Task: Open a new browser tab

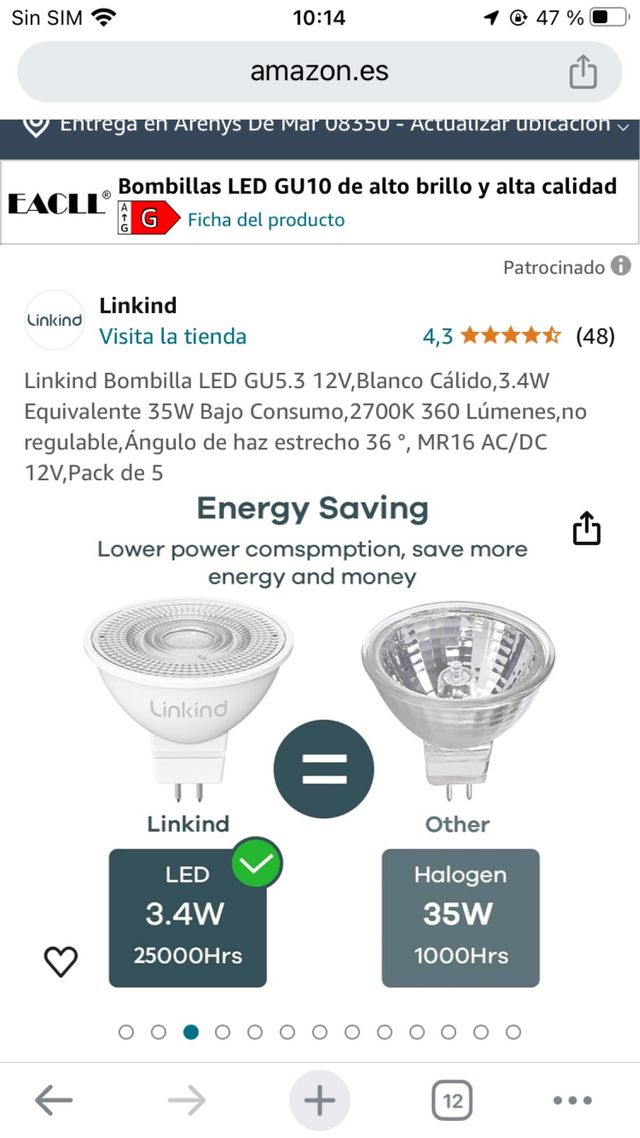Action: [x=319, y=1101]
